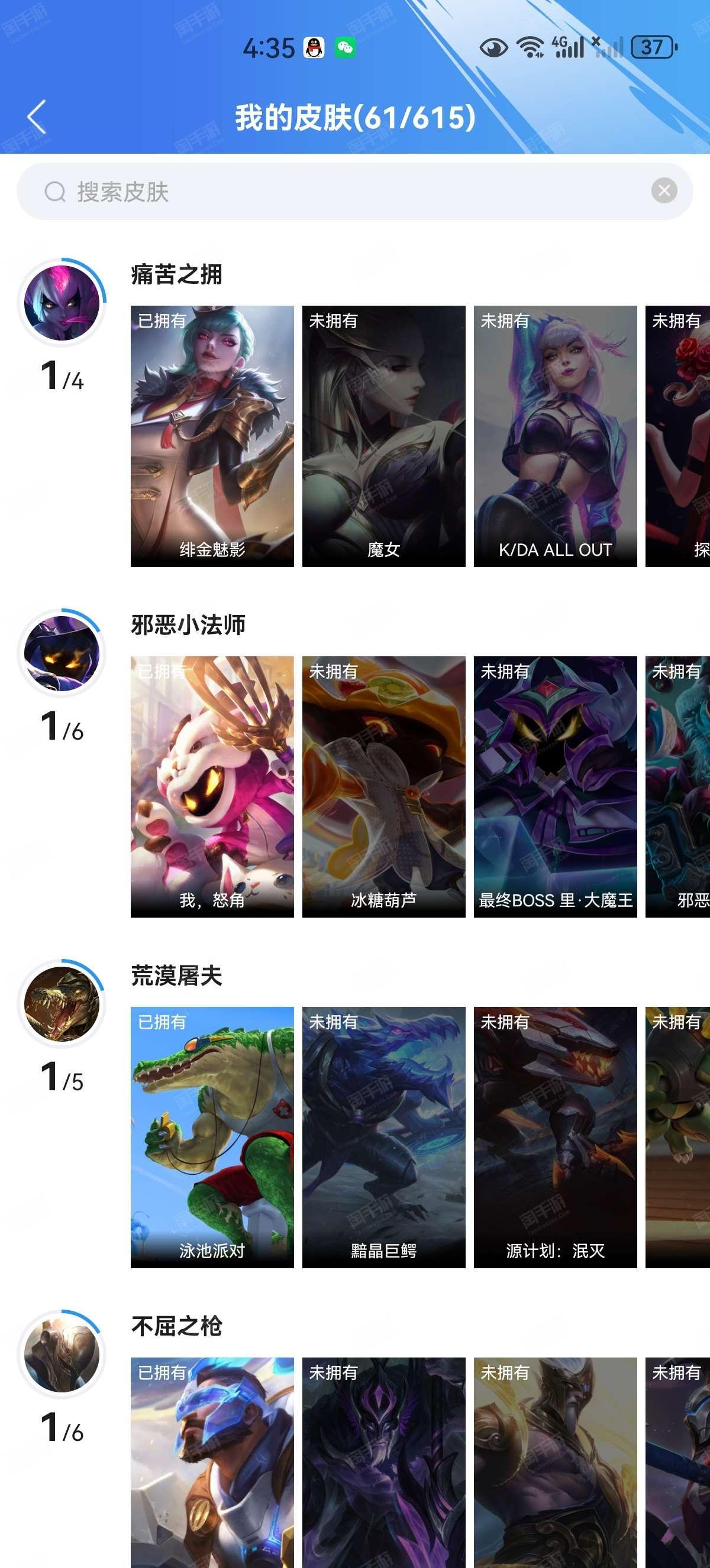This screenshot has height=1568, width=710.
Task: Open the 最终BOSS 里·大魔王 skin card
Action: tap(556, 786)
